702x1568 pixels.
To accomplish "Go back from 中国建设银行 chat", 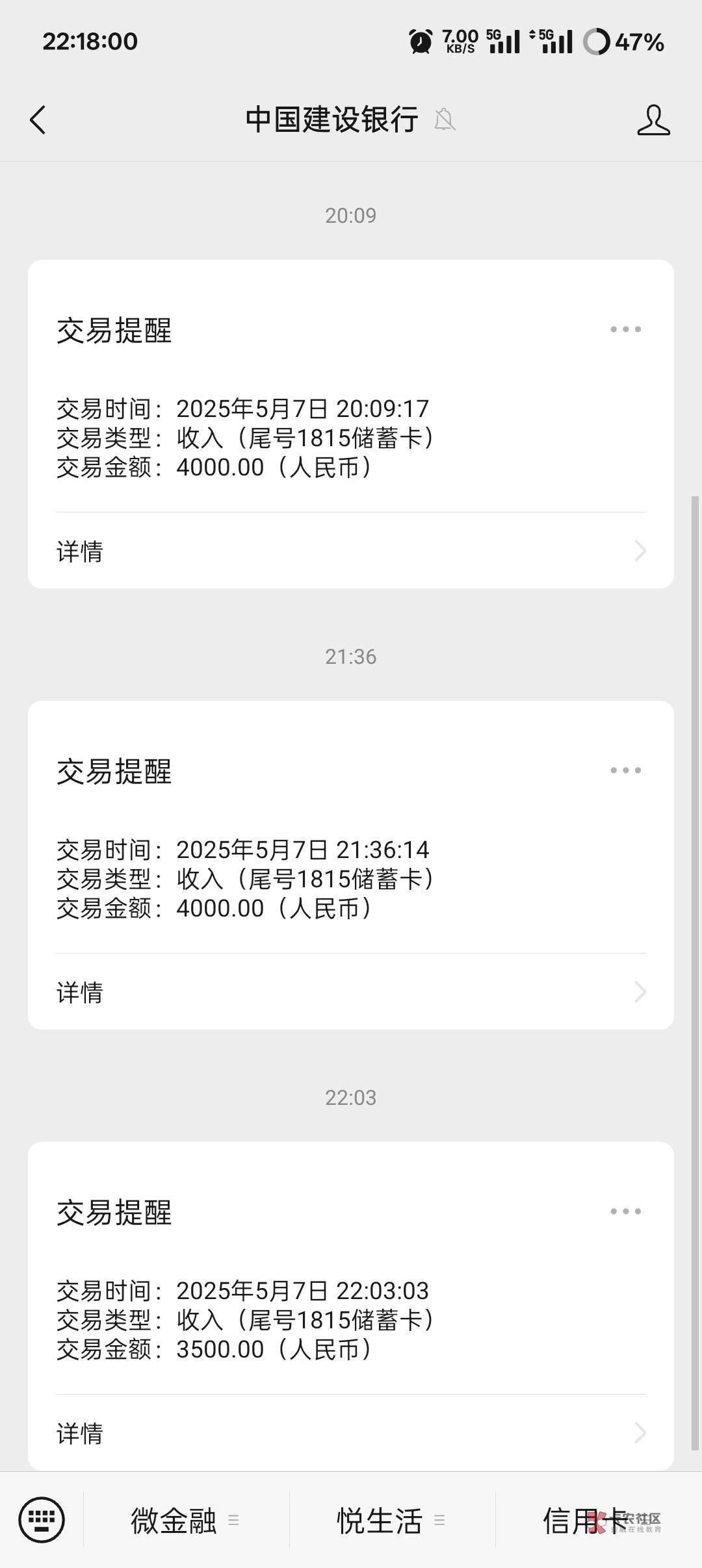I will pos(38,120).
